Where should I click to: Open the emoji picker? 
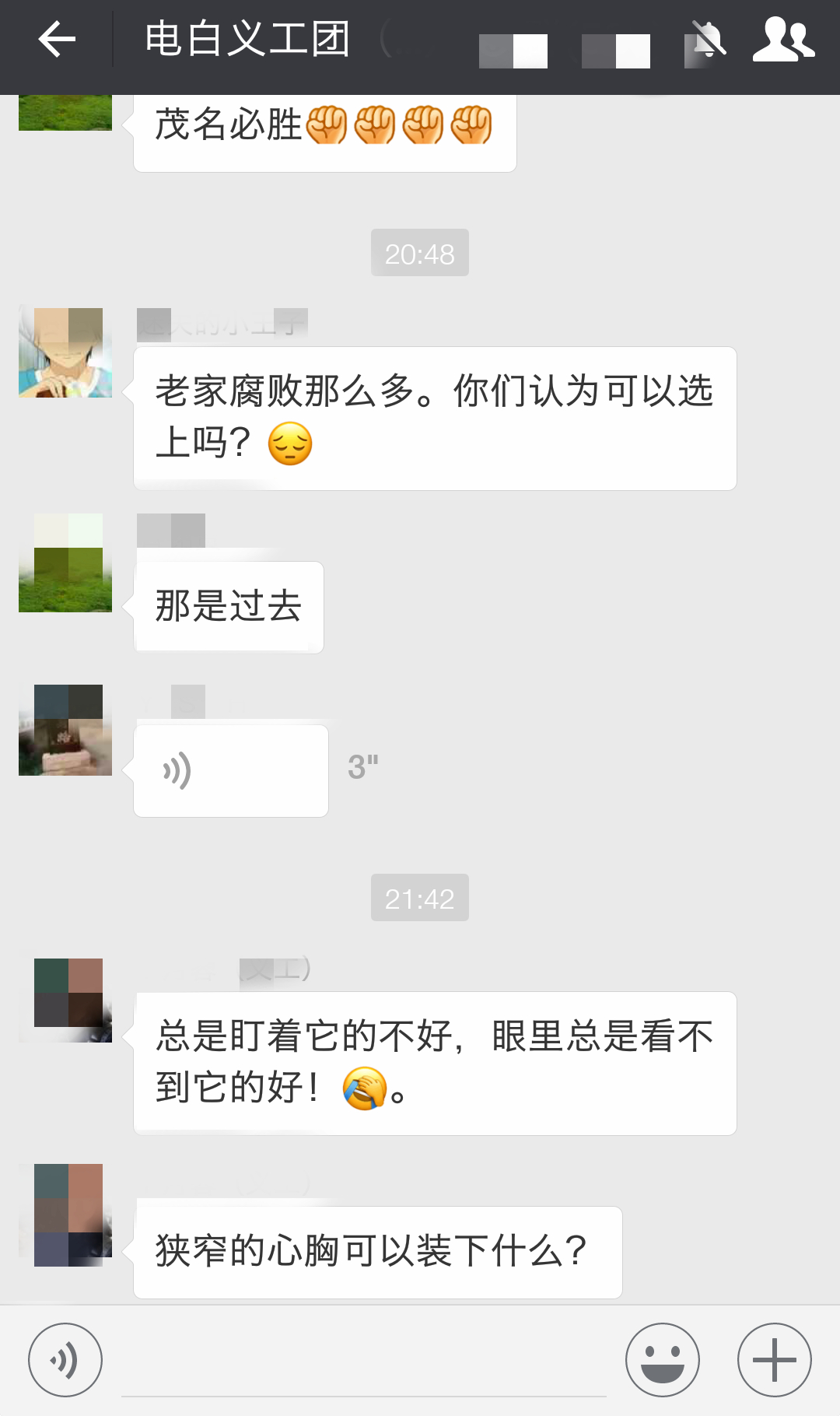click(663, 1360)
